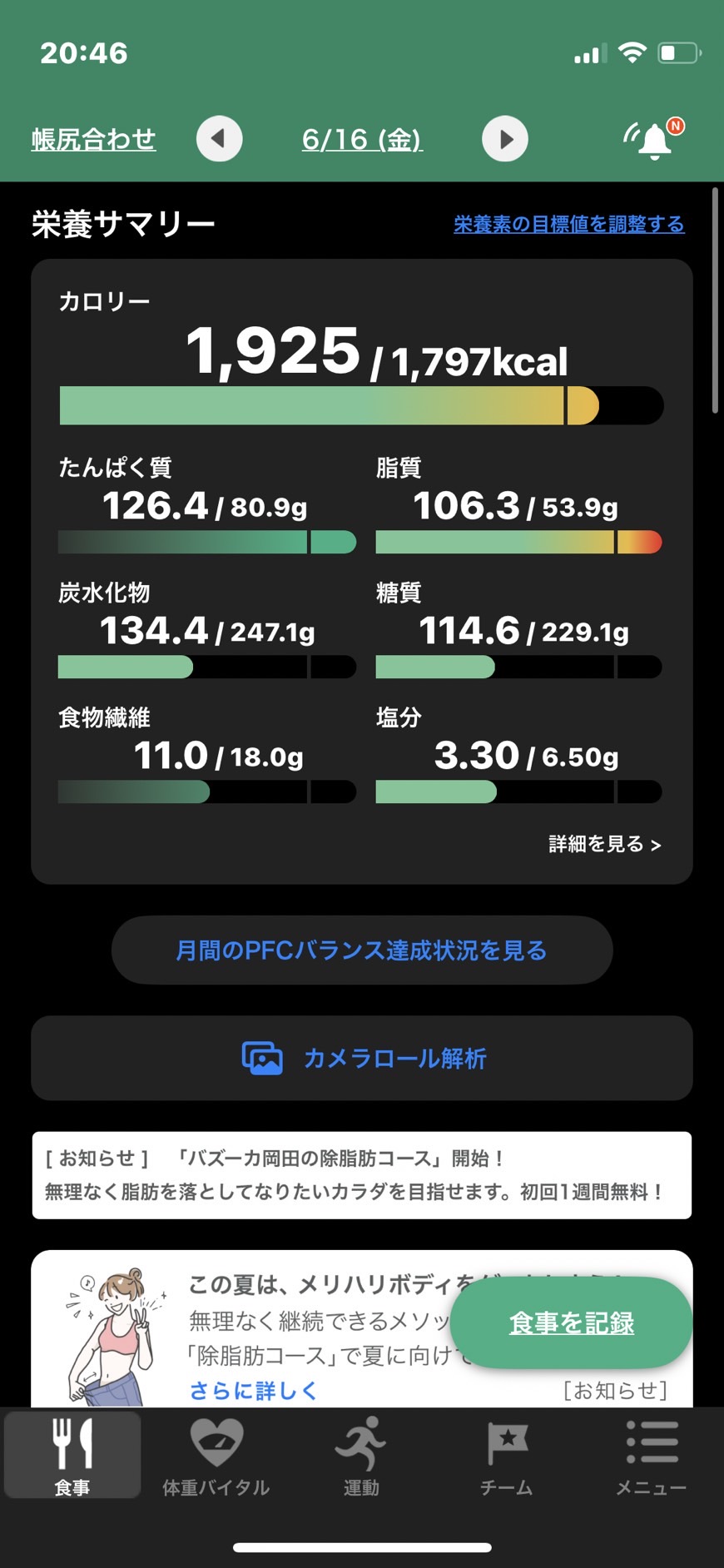Tap 栄養素の目標値を調整する link
The image size is (724, 1568).
pos(569,224)
